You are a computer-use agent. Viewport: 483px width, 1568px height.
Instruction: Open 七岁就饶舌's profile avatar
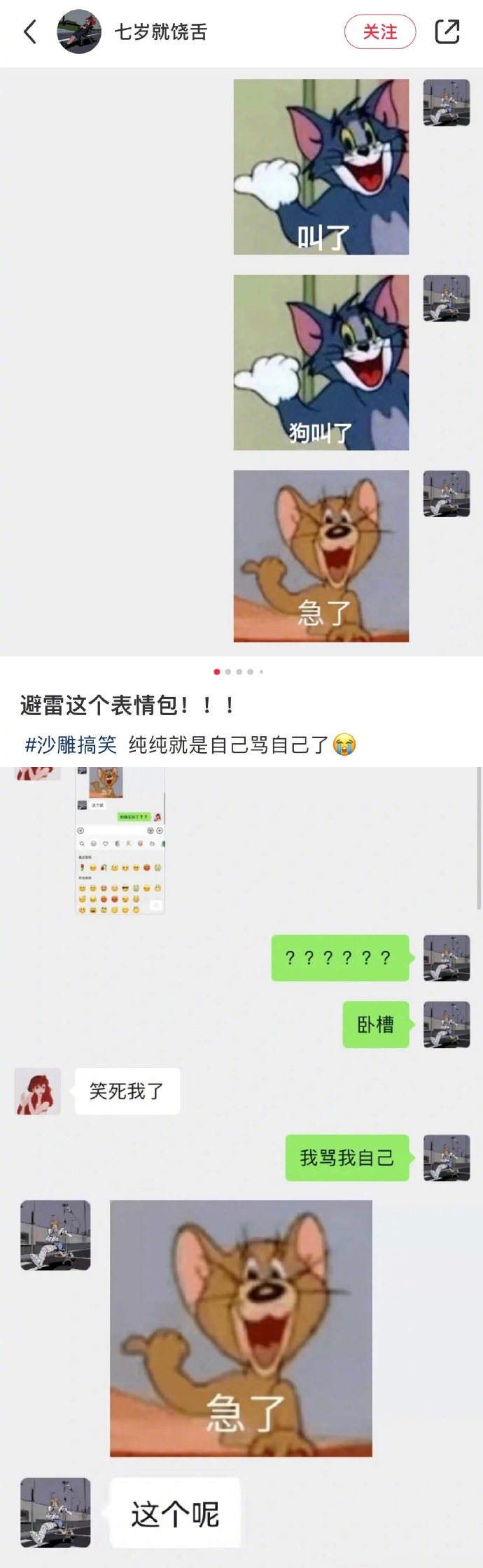click(x=78, y=31)
